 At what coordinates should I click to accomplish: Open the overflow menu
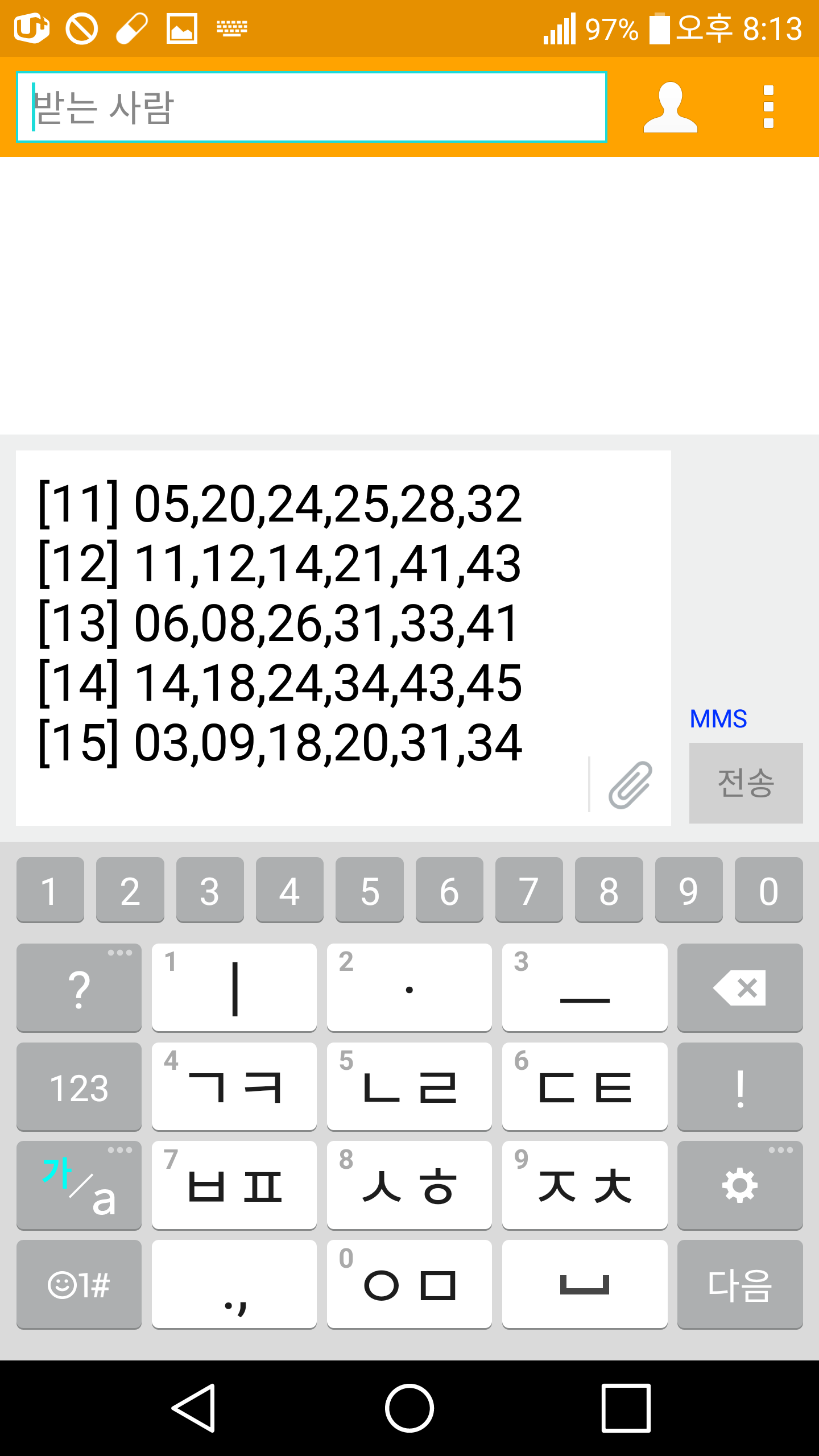768,107
